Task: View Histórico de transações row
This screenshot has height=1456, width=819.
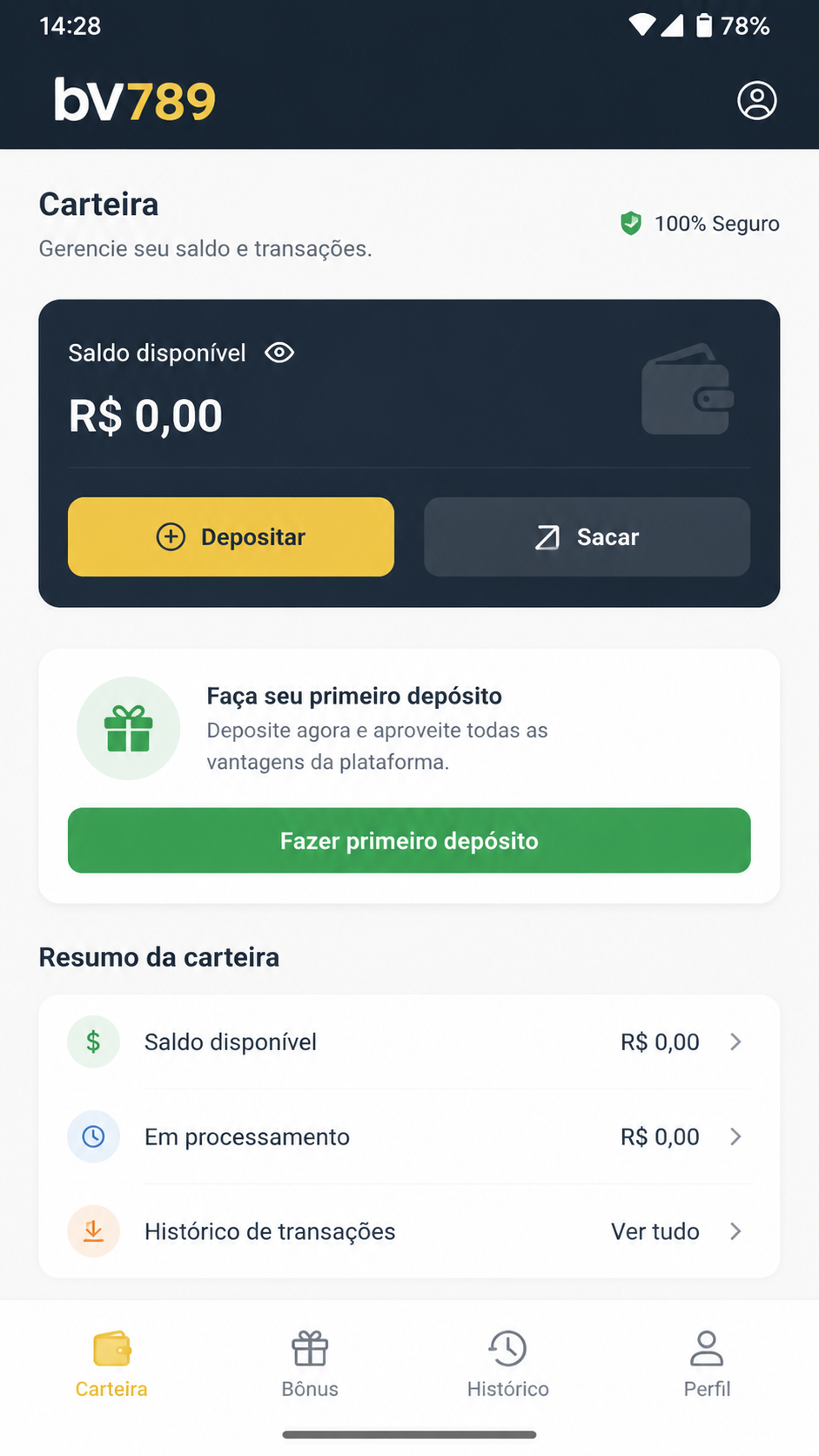Action: (x=409, y=1231)
